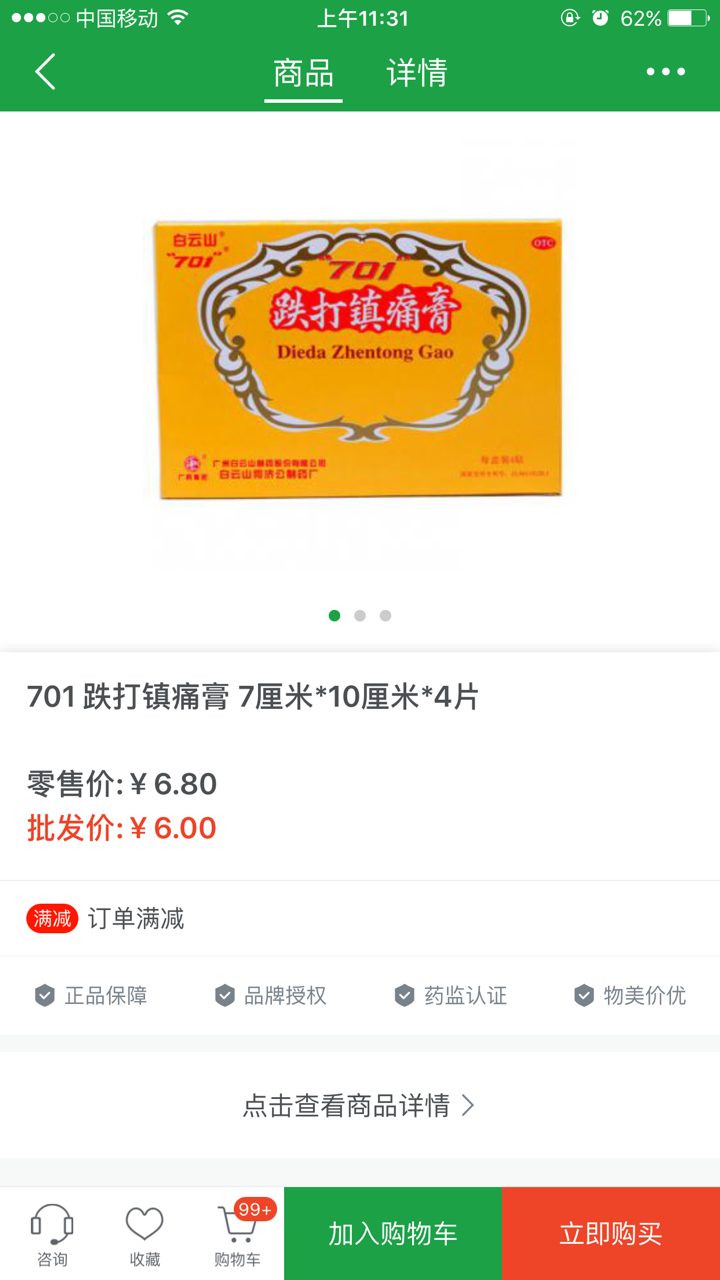Open customer service via the 咨询 headset icon
This screenshot has height=1280, width=720.
[x=51, y=1232]
